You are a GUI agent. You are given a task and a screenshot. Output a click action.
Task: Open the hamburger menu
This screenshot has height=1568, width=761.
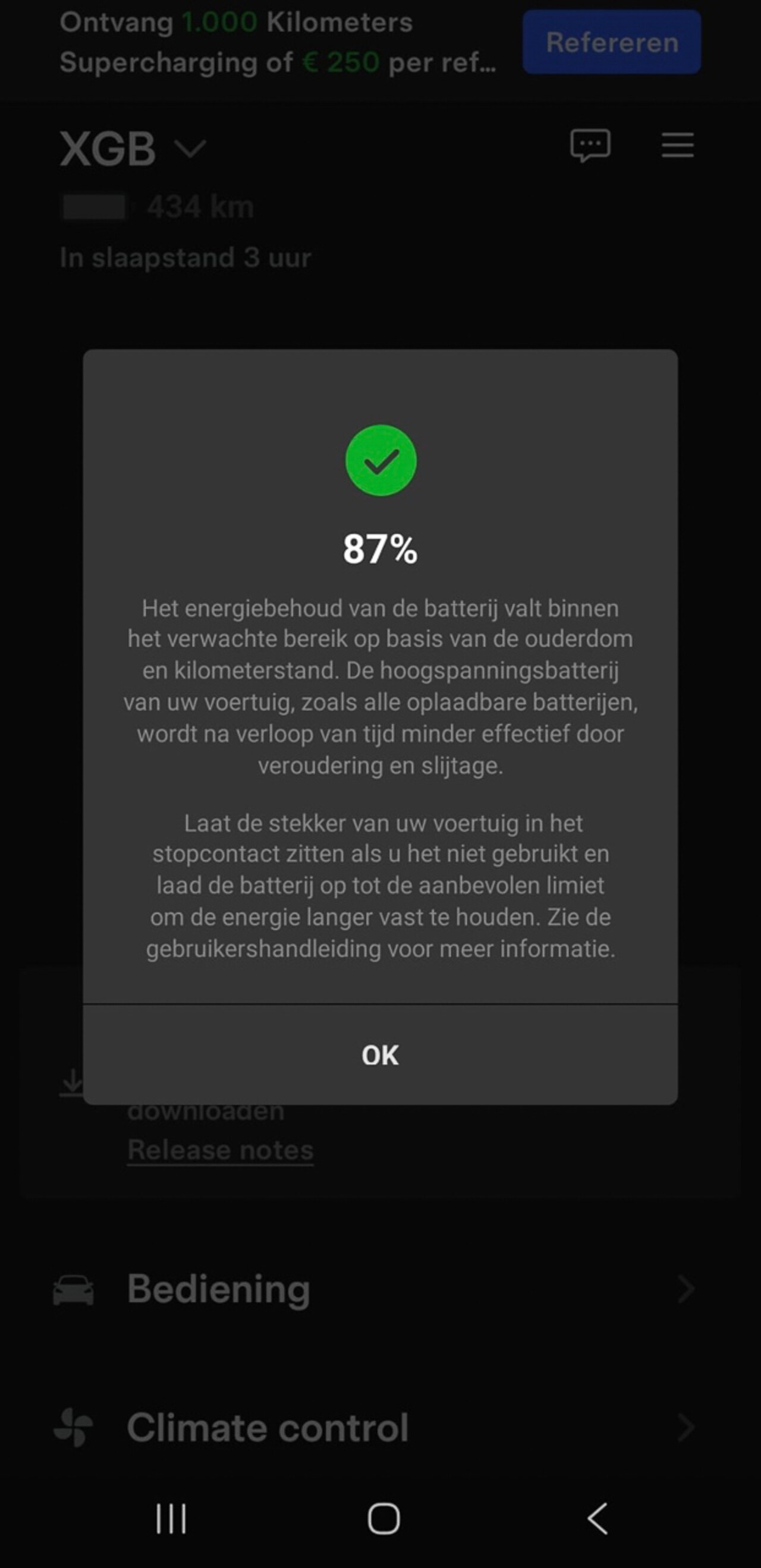coord(678,146)
